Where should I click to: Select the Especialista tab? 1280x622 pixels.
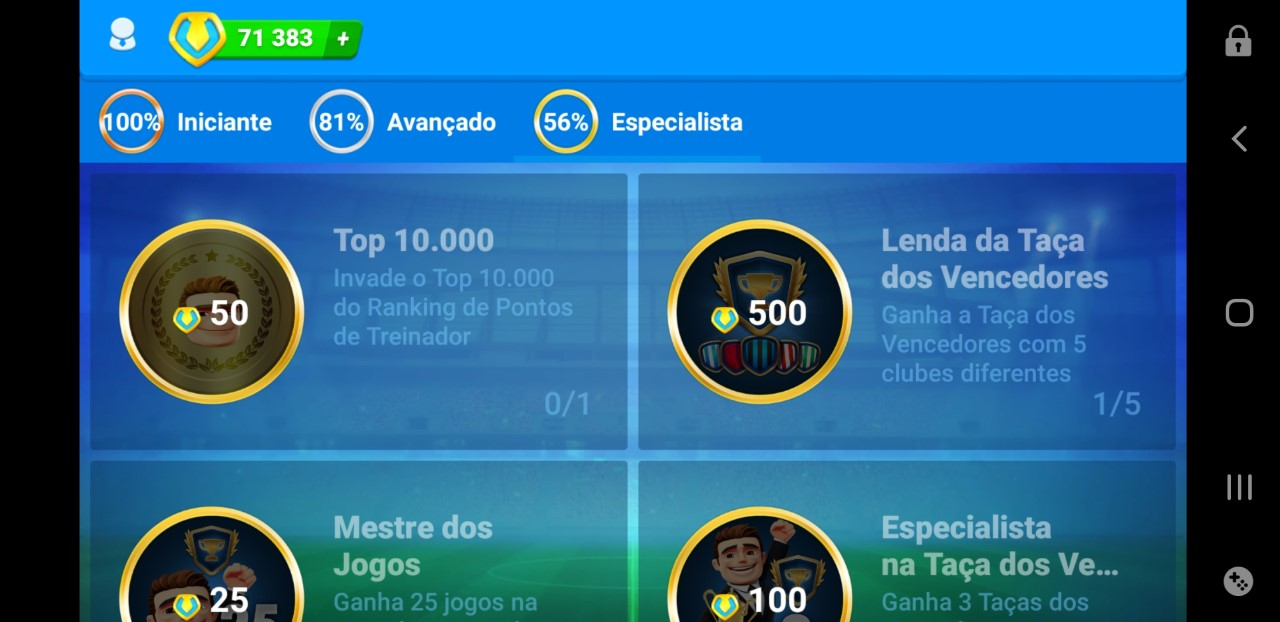coord(638,122)
